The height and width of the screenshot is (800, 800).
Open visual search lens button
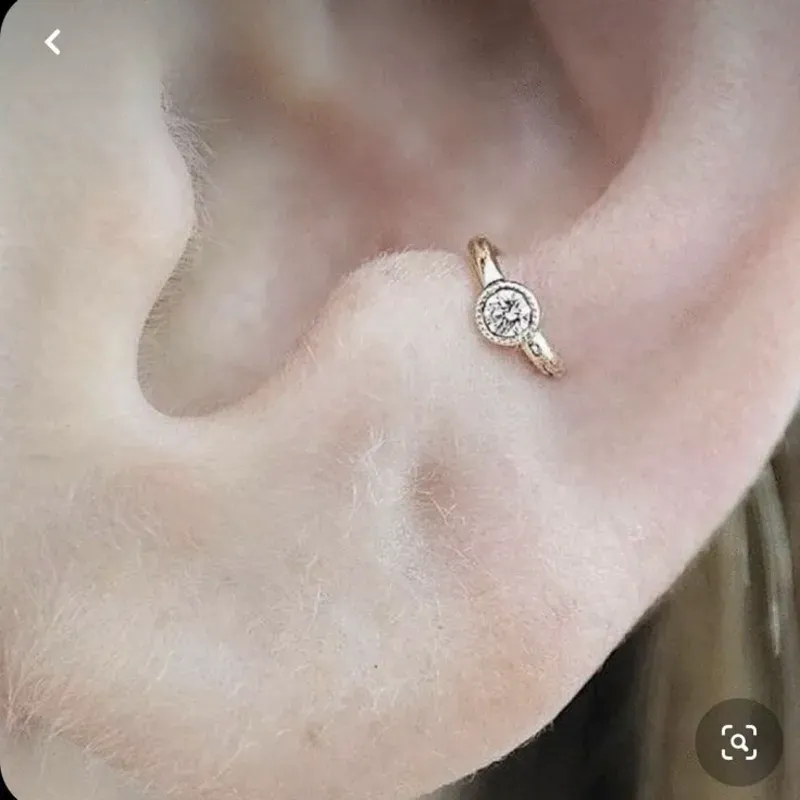click(x=738, y=741)
